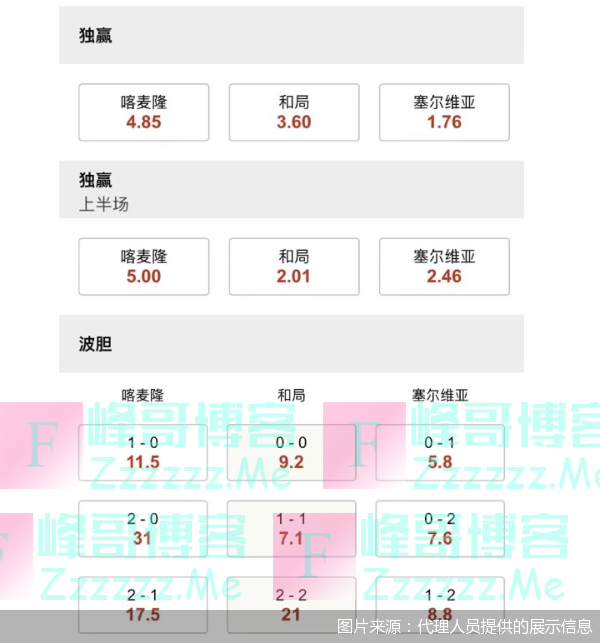Pick the first-half draw at 2.01
600x643 pixels.
point(294,266)
